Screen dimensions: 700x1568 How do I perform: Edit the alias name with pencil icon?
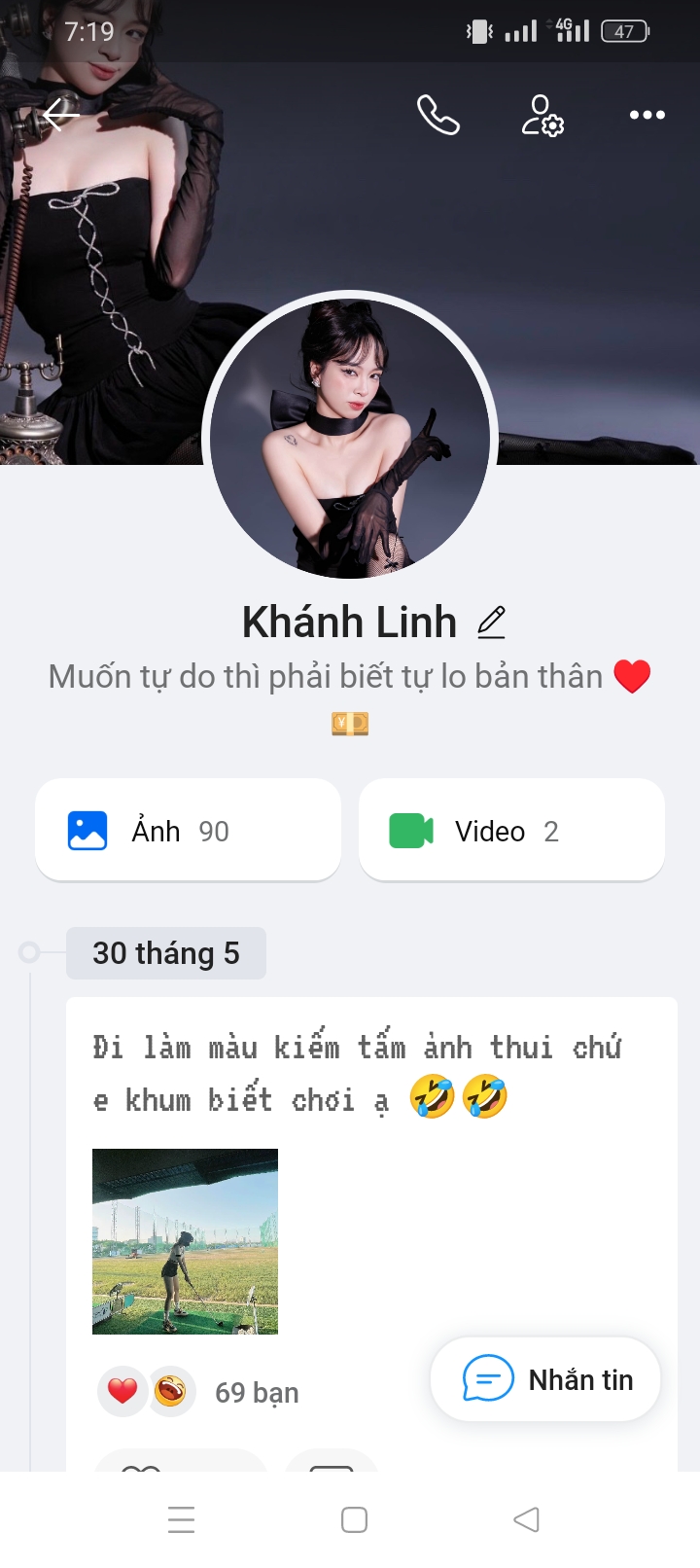click(492, 623)
